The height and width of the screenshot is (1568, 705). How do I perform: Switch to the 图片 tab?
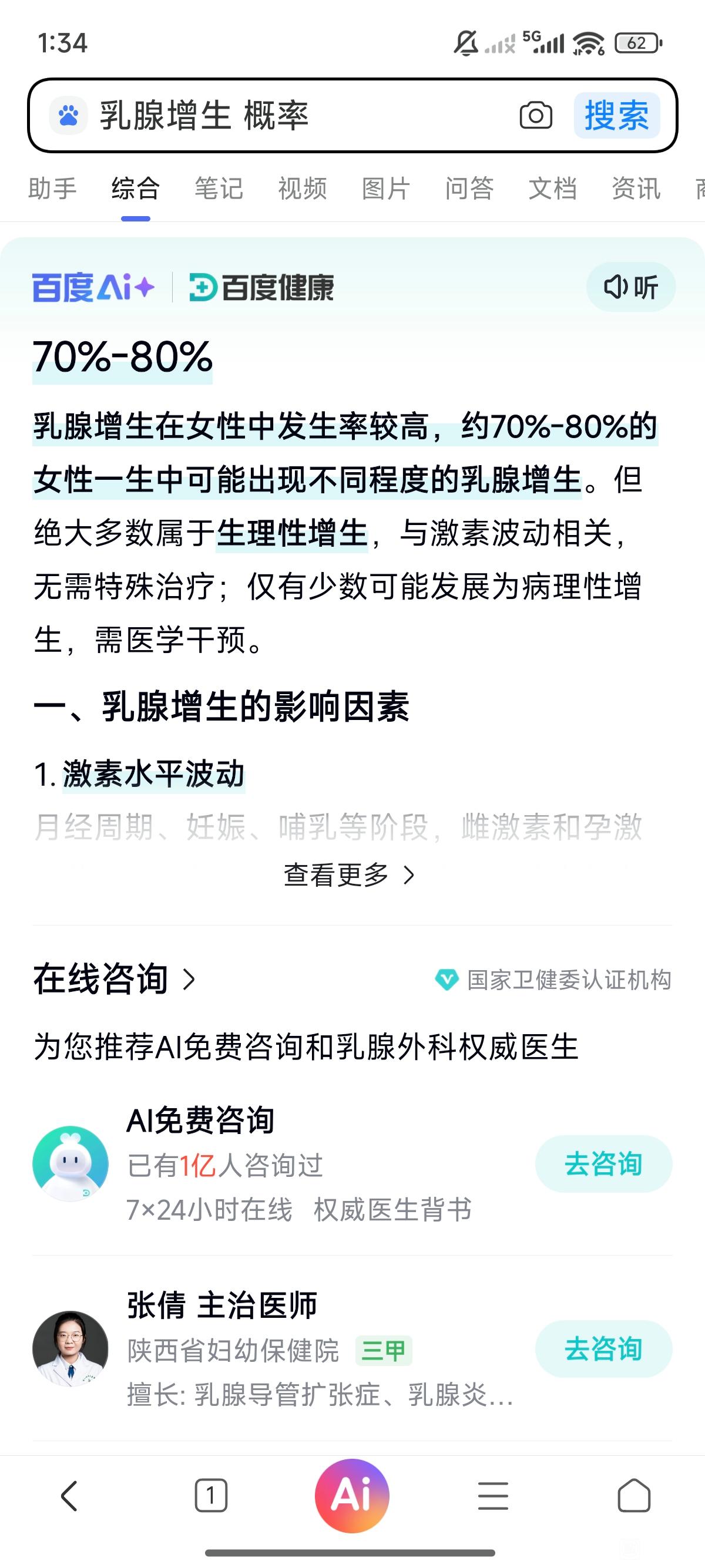[385, 188]
